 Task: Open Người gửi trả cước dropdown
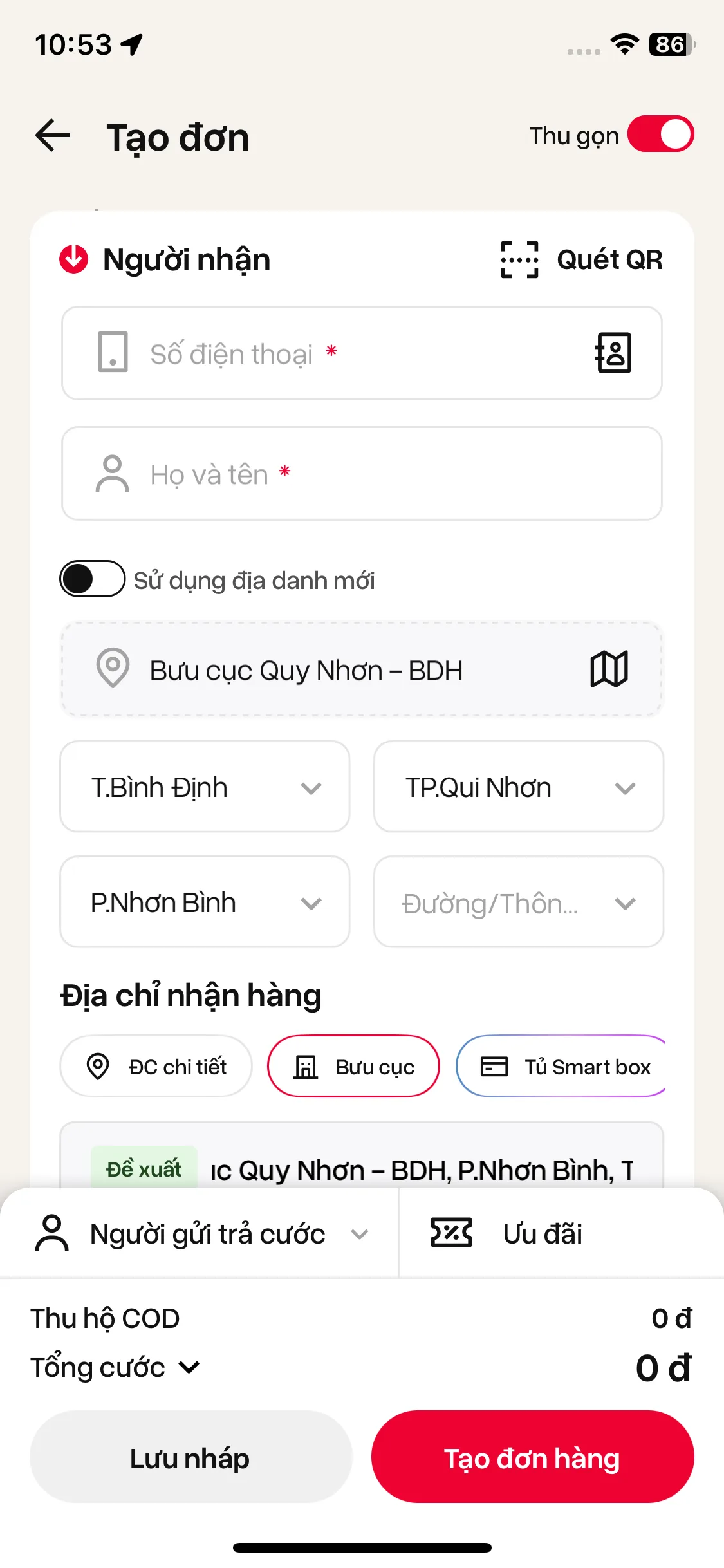click(x=201, y=1233)
